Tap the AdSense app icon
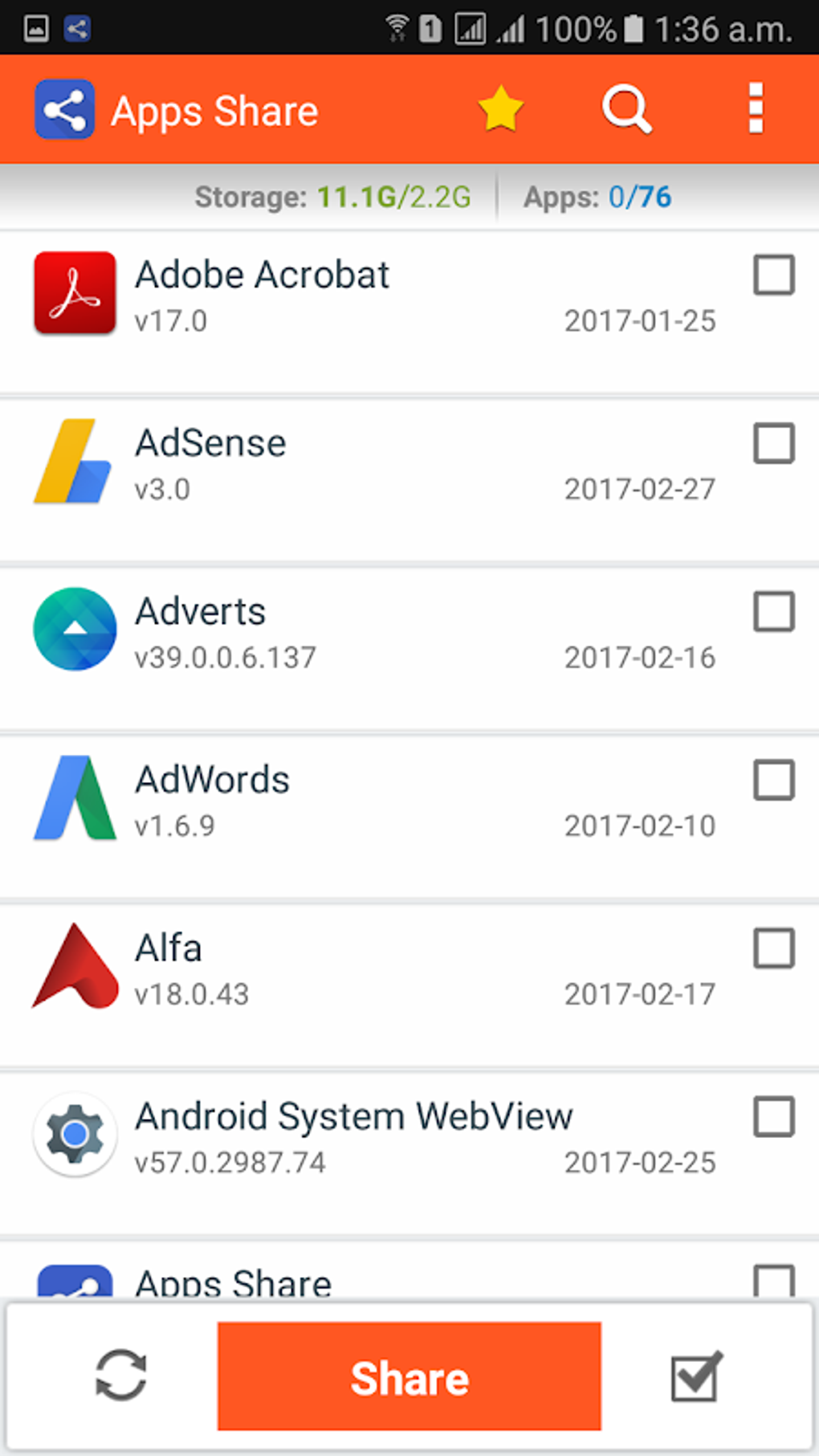The width and height of the screenshot is (819, 1456). point(73,462)
